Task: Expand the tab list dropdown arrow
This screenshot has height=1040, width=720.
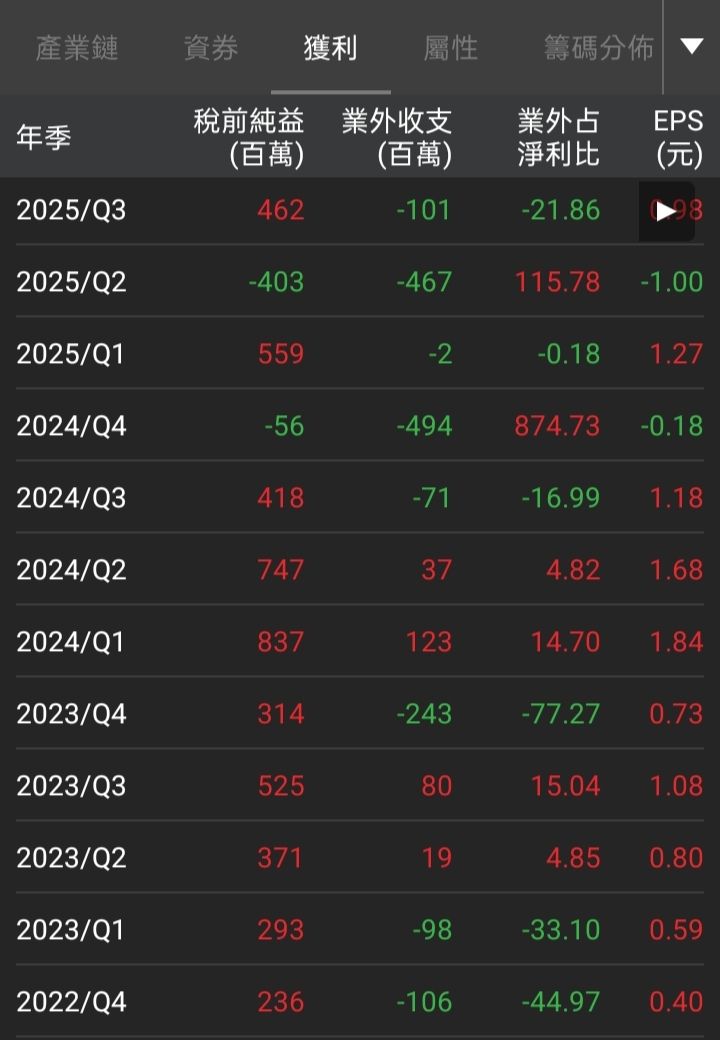Action: pos(692,46)
